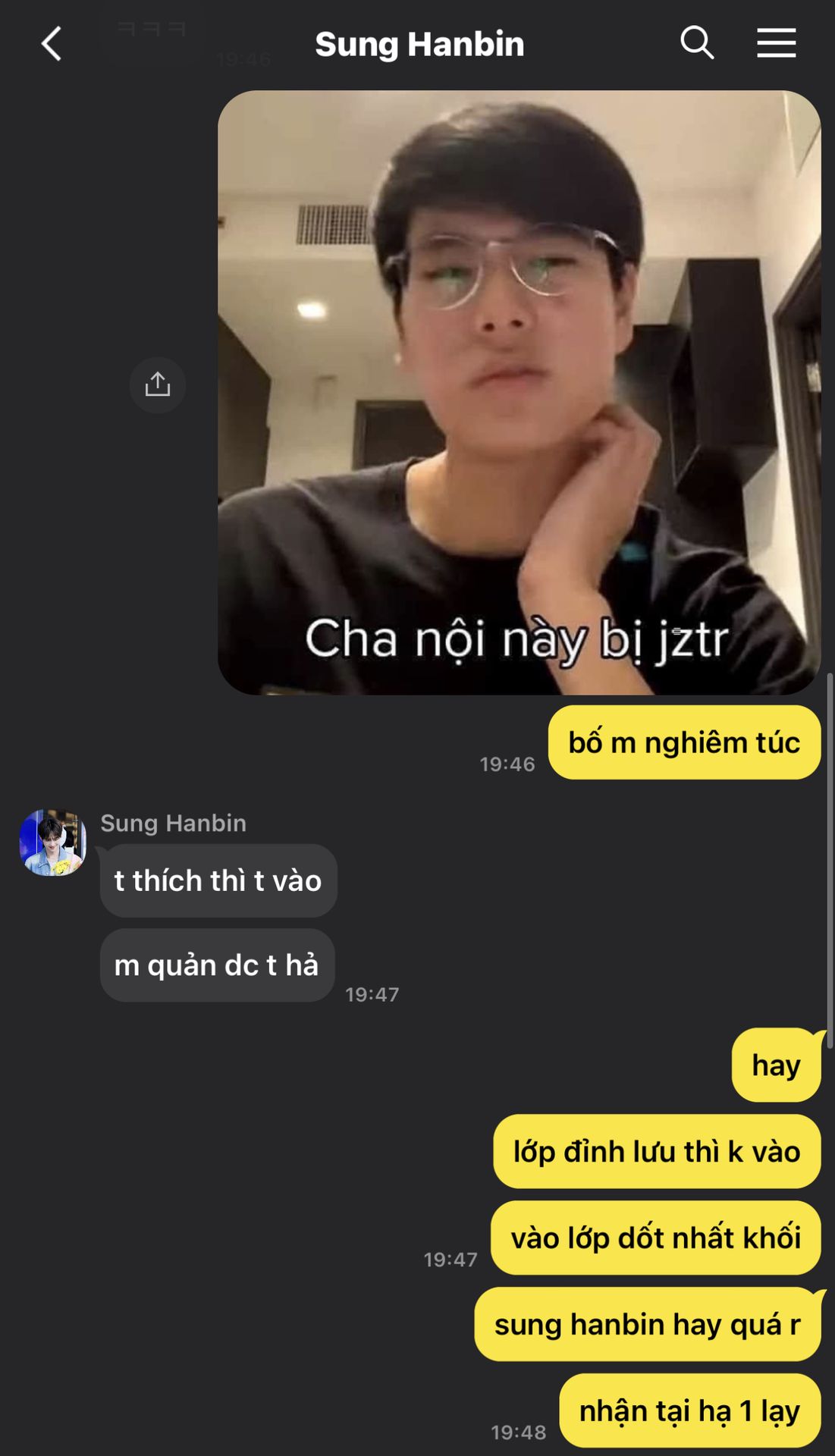Image resolution: width=835 pixels, height=1456 pixels.
Task: View Sung Hanbin's profile picture
Action: [x=52, y=843]
